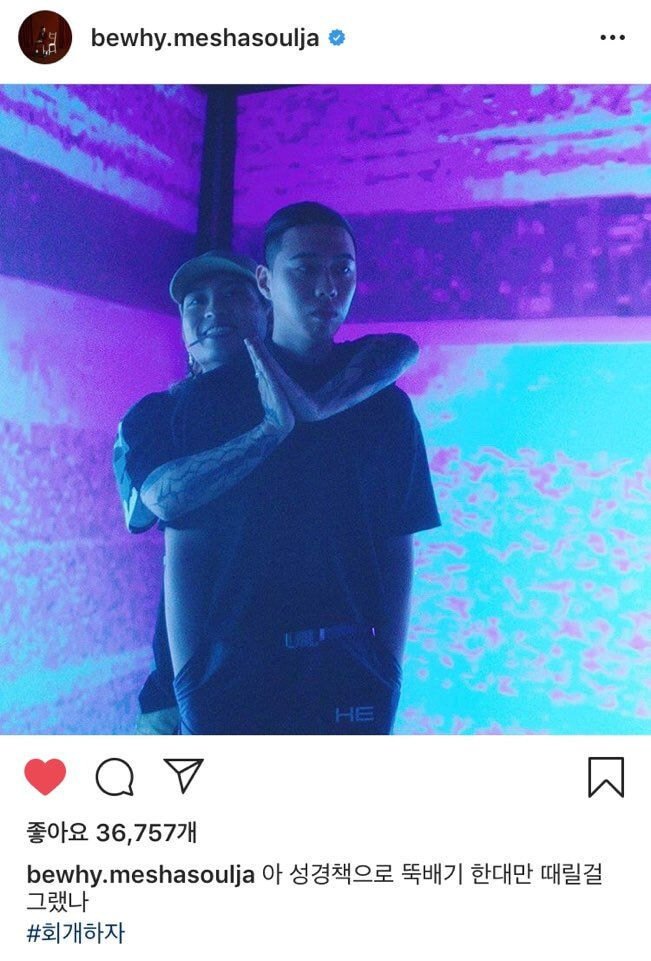
Task: Tap the post photo
Action: point(325,410)
